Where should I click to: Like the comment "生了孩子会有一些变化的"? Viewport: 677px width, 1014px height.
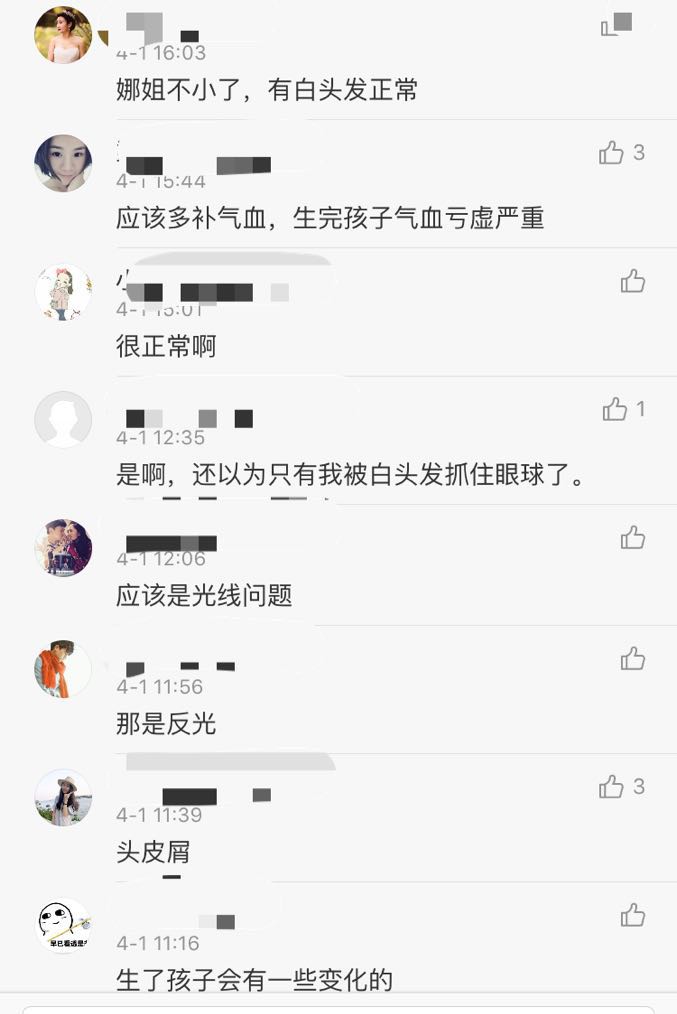pos(632,914)
